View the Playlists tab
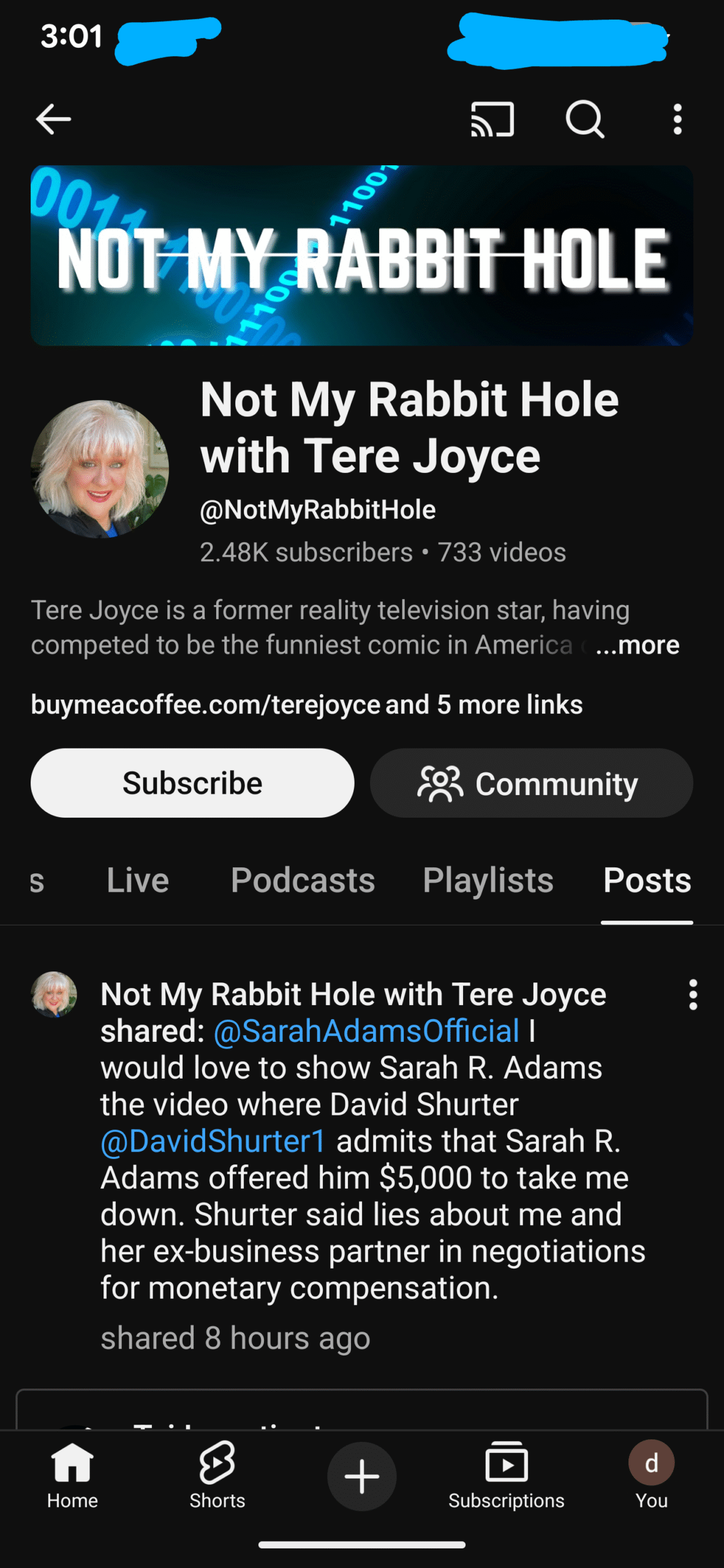The image size is (724, 1568). (488, 881)
